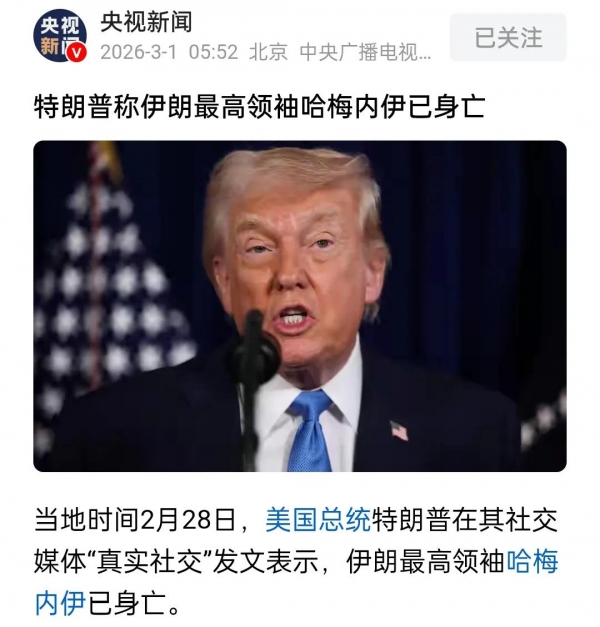Tap the 已关注 follow button
Screen dimensions: 600x627
[508, 38]
